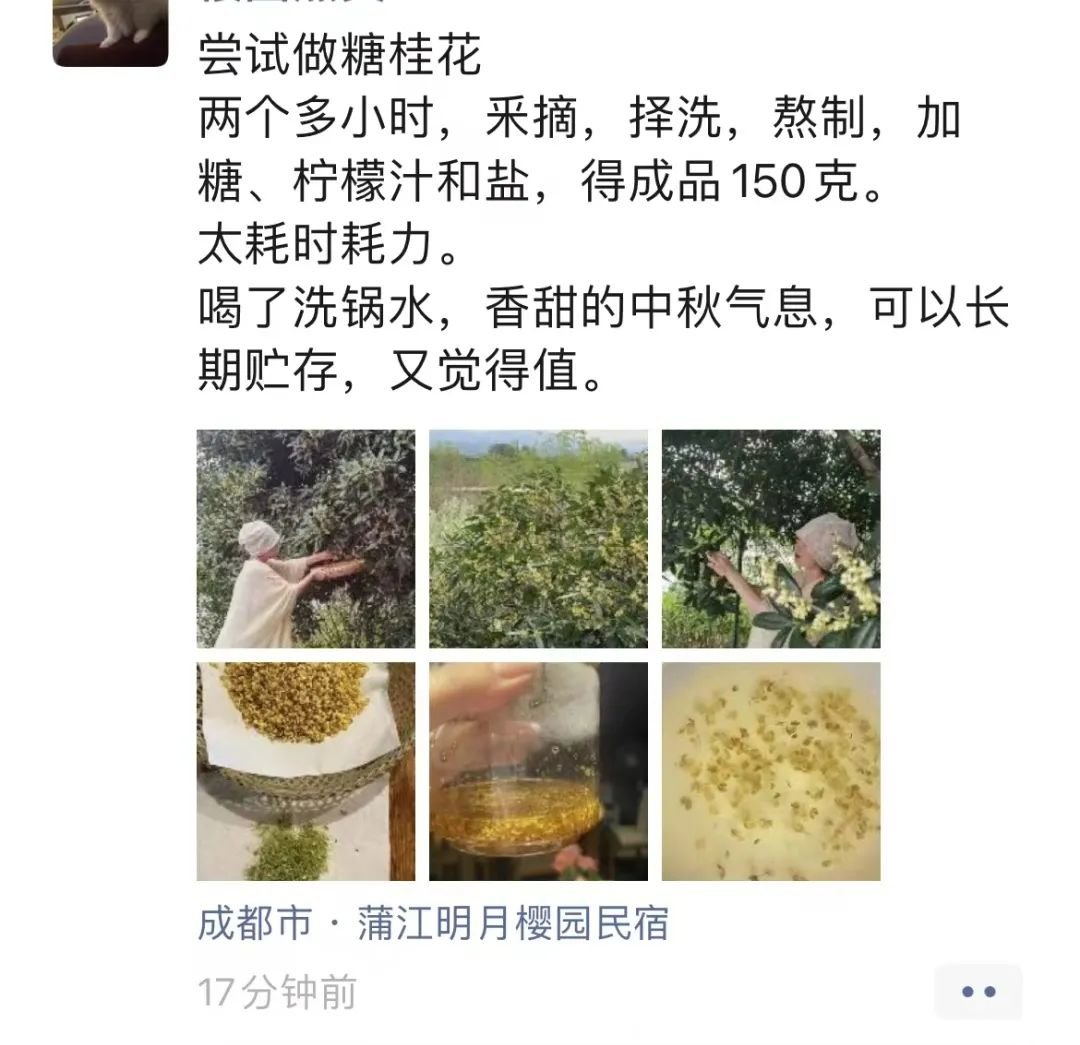Viewport: 1080px width, 1045px height.
Task: Open the like and comment options button
Action: pos(978,991)
